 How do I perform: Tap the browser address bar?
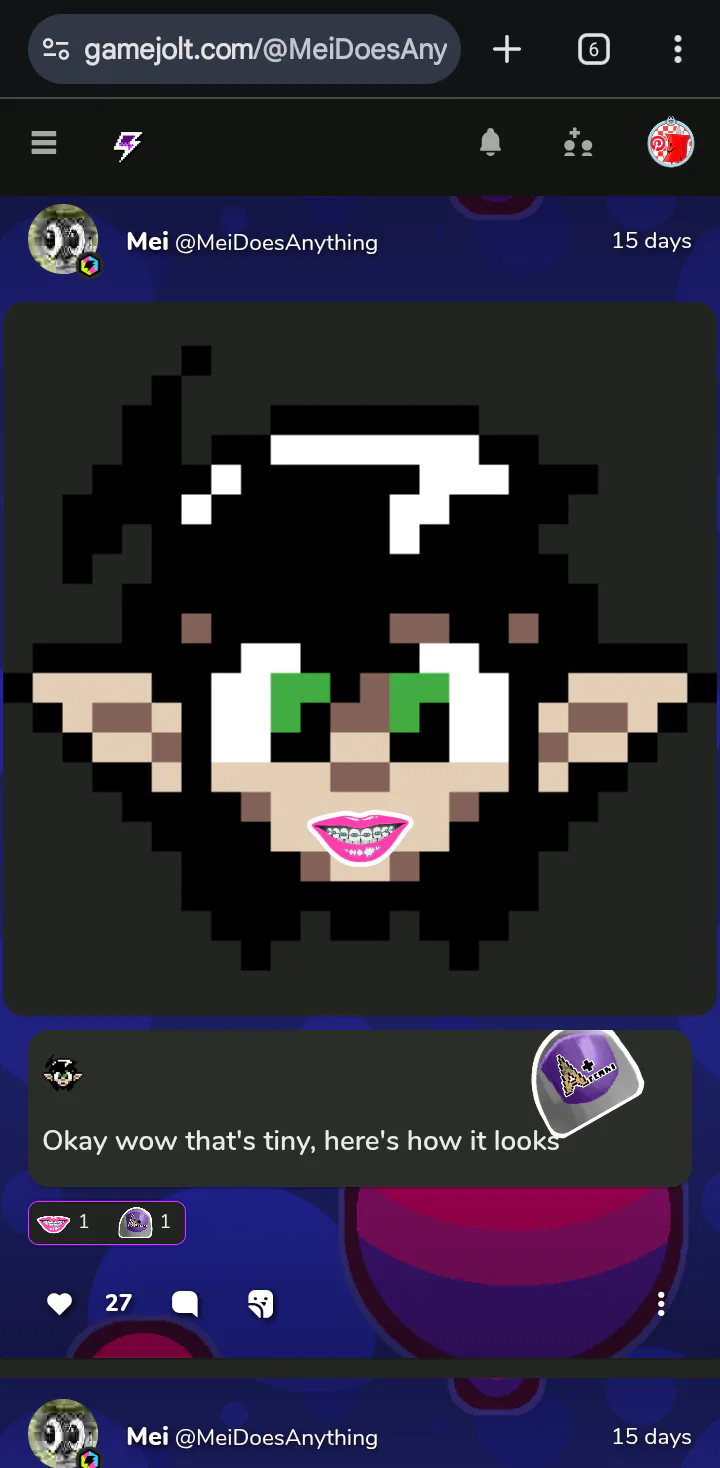245,49
